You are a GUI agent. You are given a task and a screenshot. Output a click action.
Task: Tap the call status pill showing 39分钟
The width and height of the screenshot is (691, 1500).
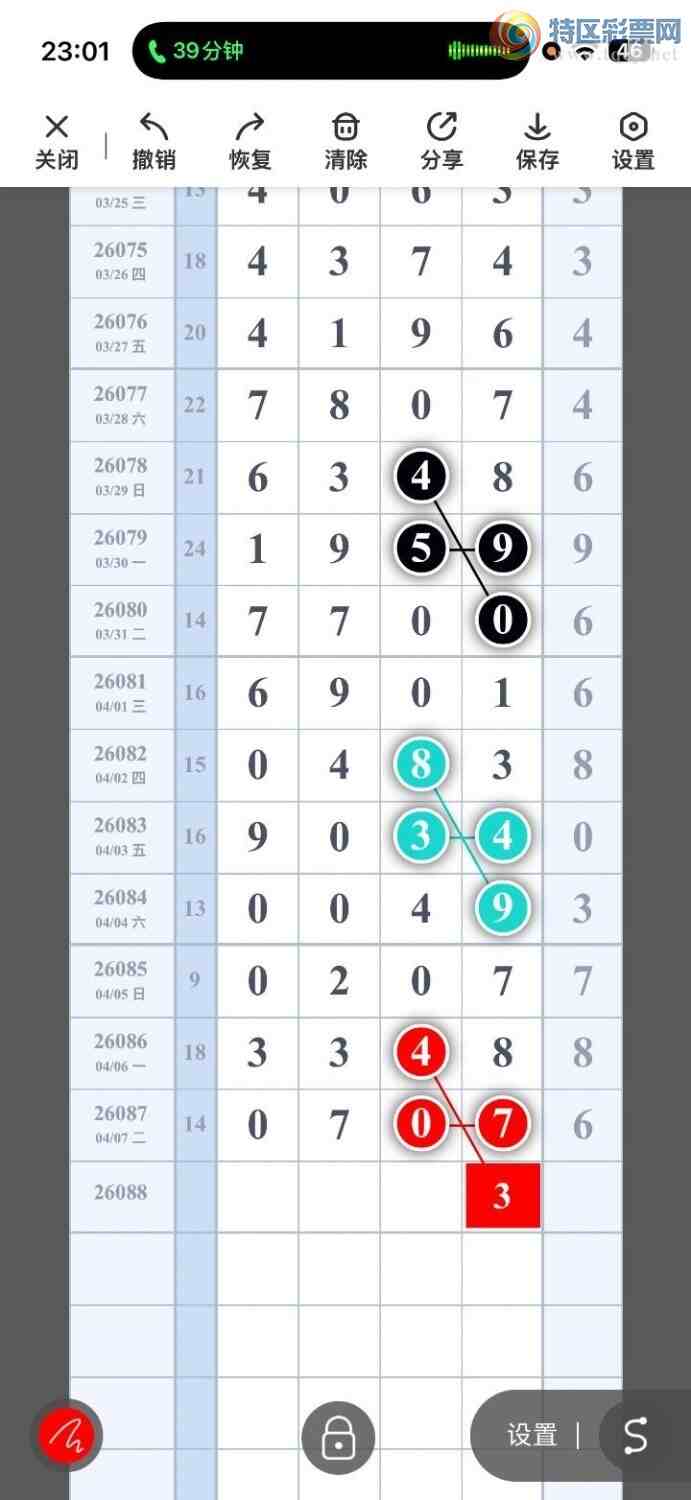pos(331,51)
